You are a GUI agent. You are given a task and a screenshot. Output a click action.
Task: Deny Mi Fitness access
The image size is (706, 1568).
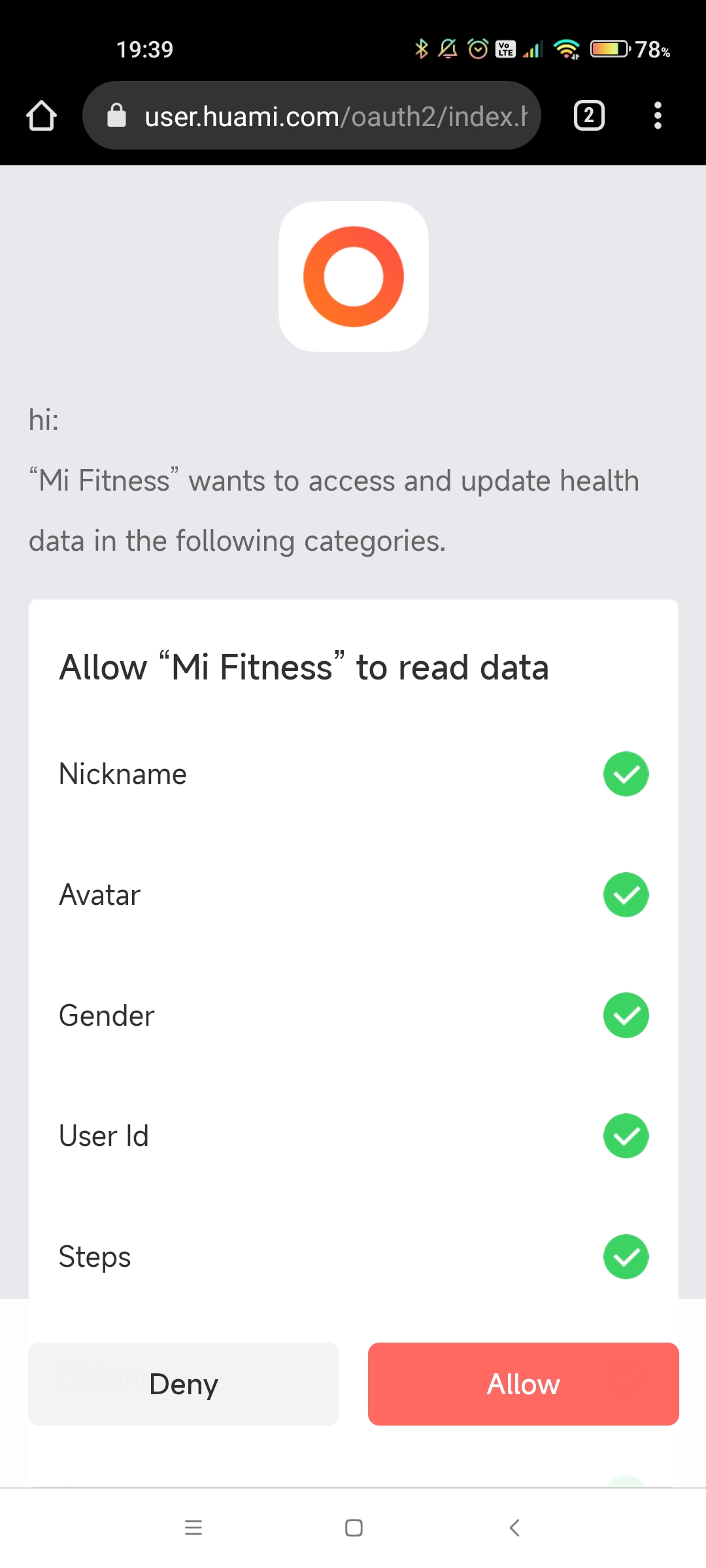coord(184,1384)
